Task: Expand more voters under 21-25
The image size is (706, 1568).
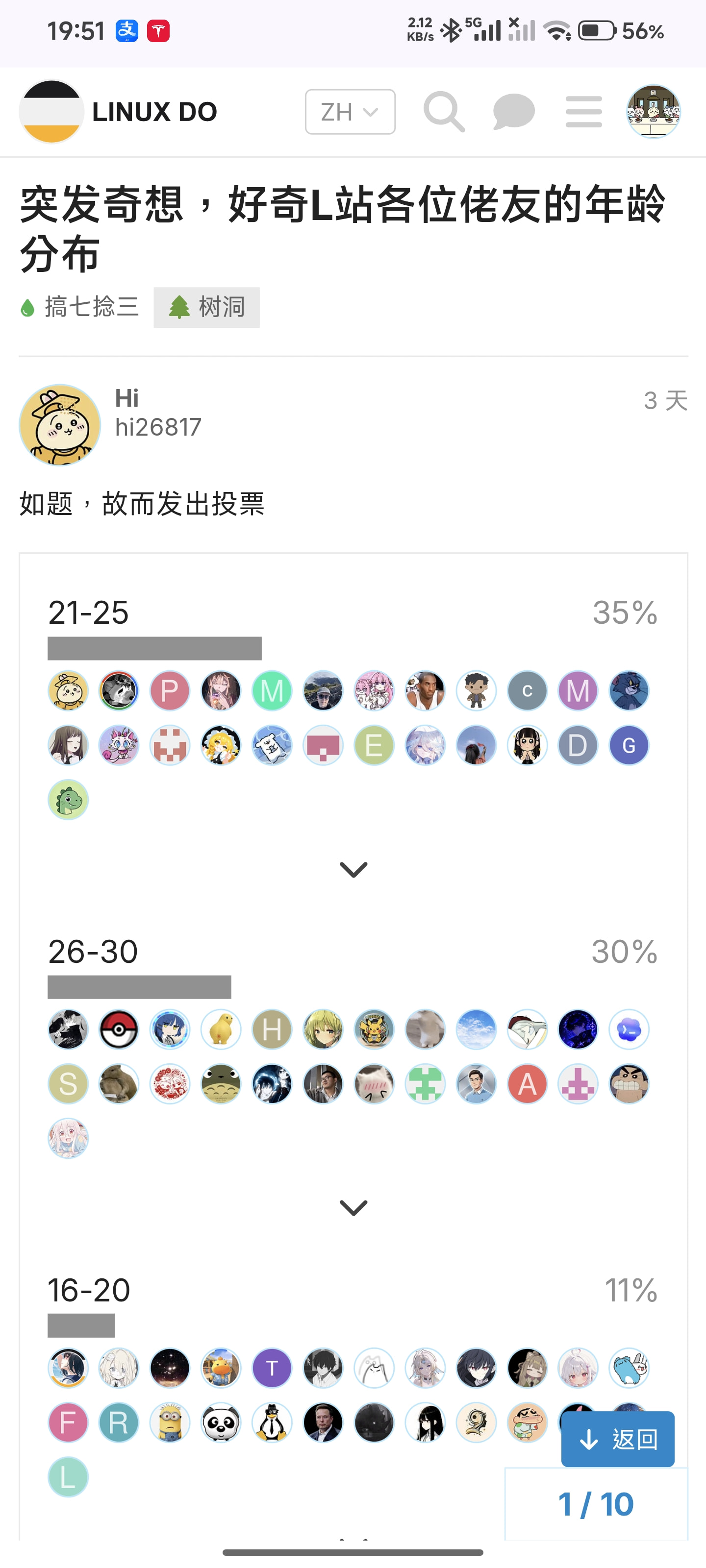Action: (x=353, y=870)
